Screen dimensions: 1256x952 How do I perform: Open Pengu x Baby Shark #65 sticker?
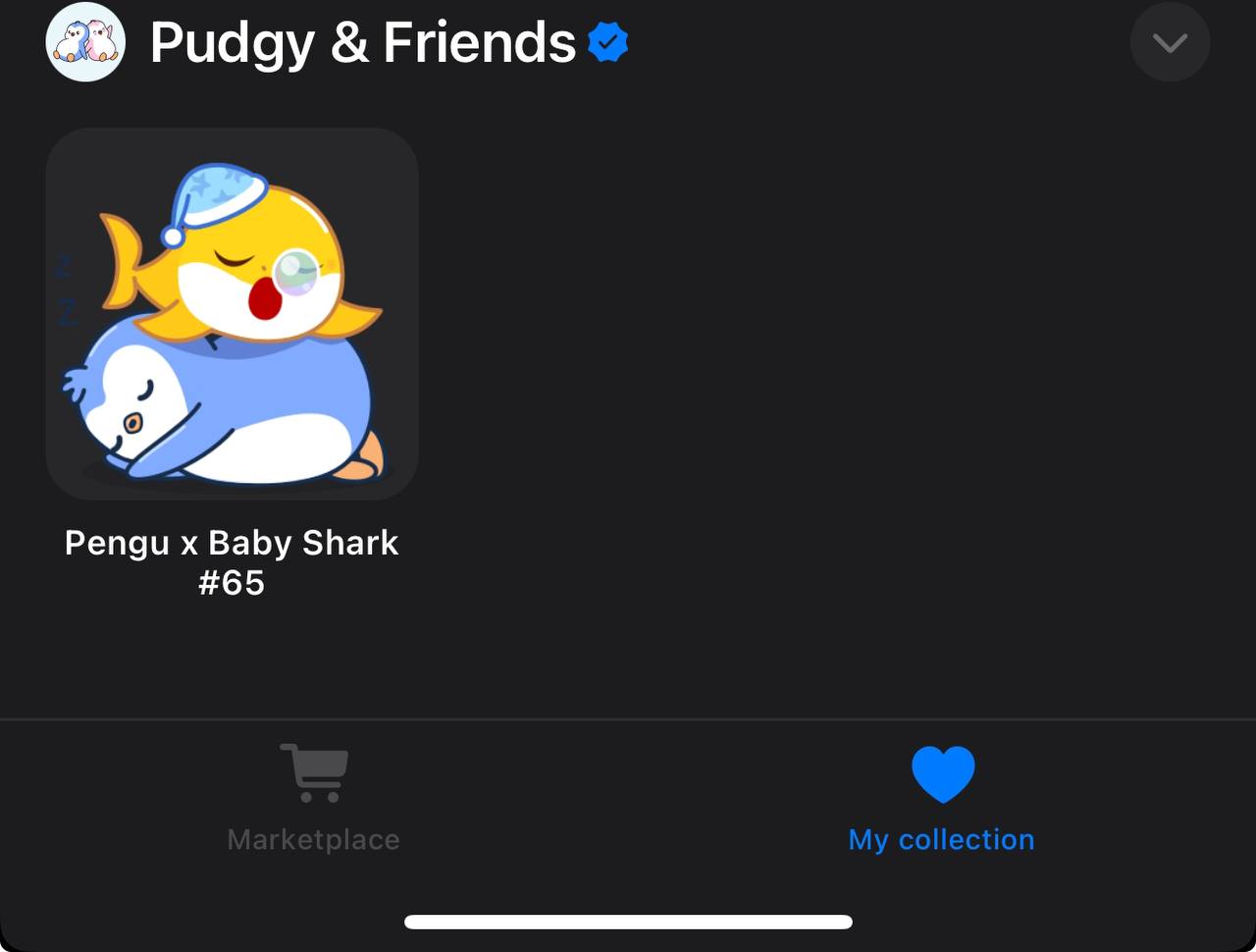click(x=233, y=314)
